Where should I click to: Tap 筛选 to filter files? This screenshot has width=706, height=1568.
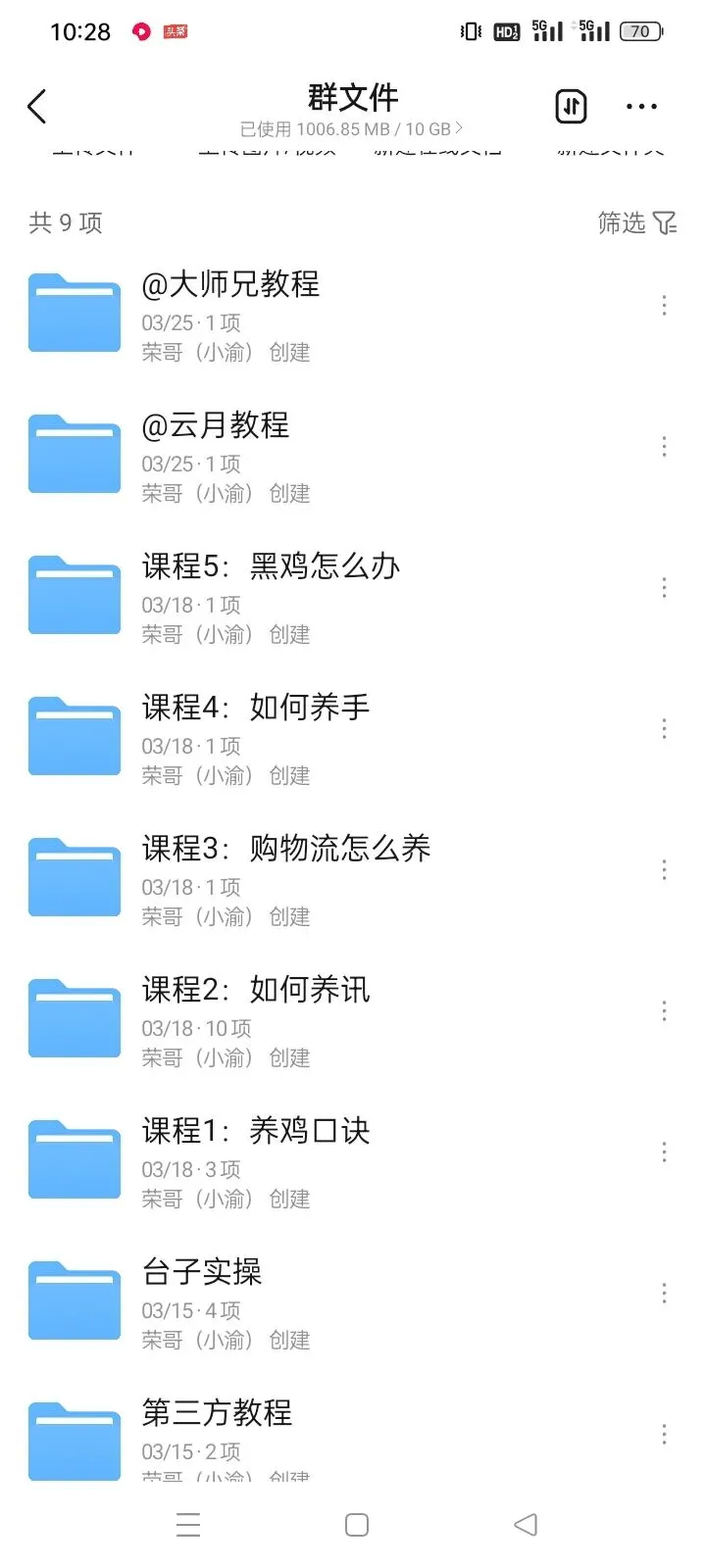pos(636,223)
